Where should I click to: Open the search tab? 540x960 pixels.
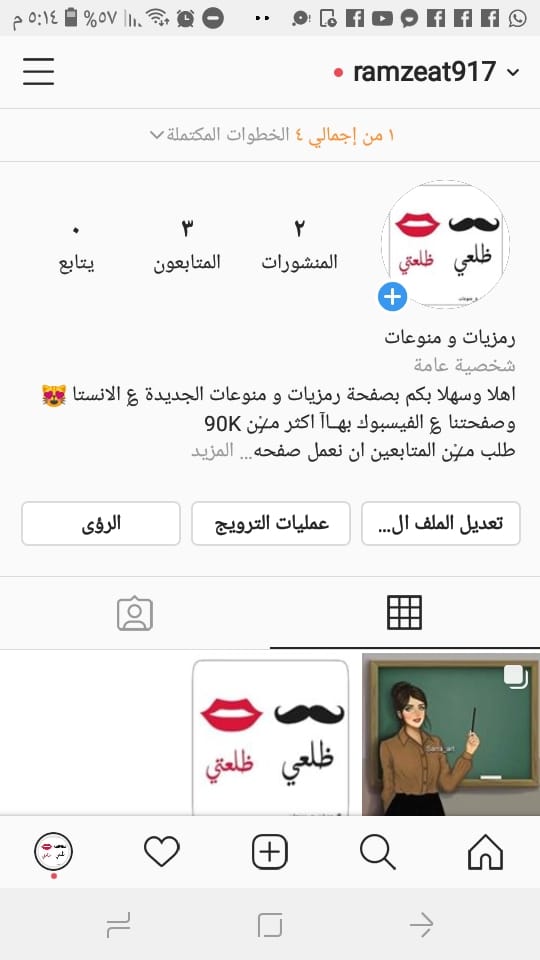pyautogui.click(x=378, y=852)
